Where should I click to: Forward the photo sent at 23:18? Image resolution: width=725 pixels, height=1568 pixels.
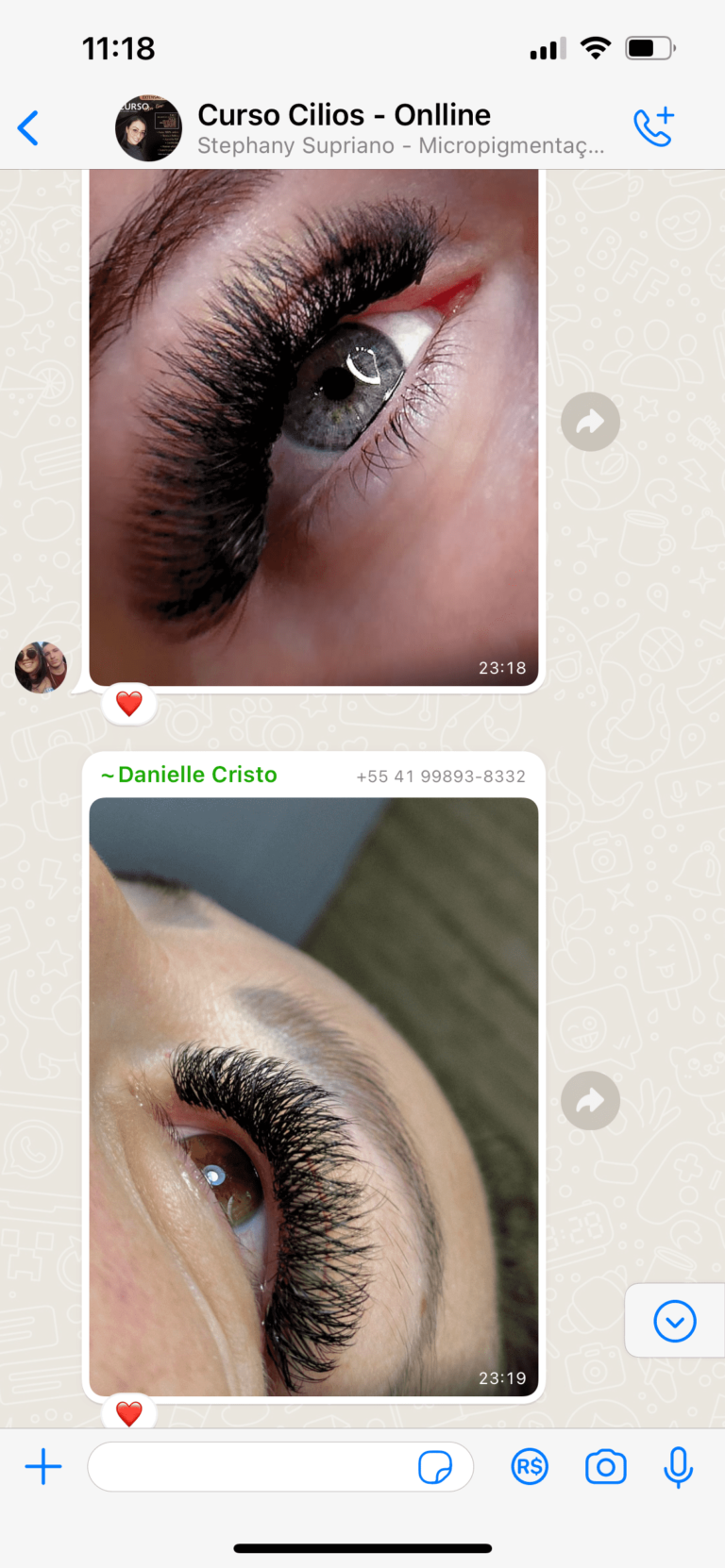click(x=590, y=422)
